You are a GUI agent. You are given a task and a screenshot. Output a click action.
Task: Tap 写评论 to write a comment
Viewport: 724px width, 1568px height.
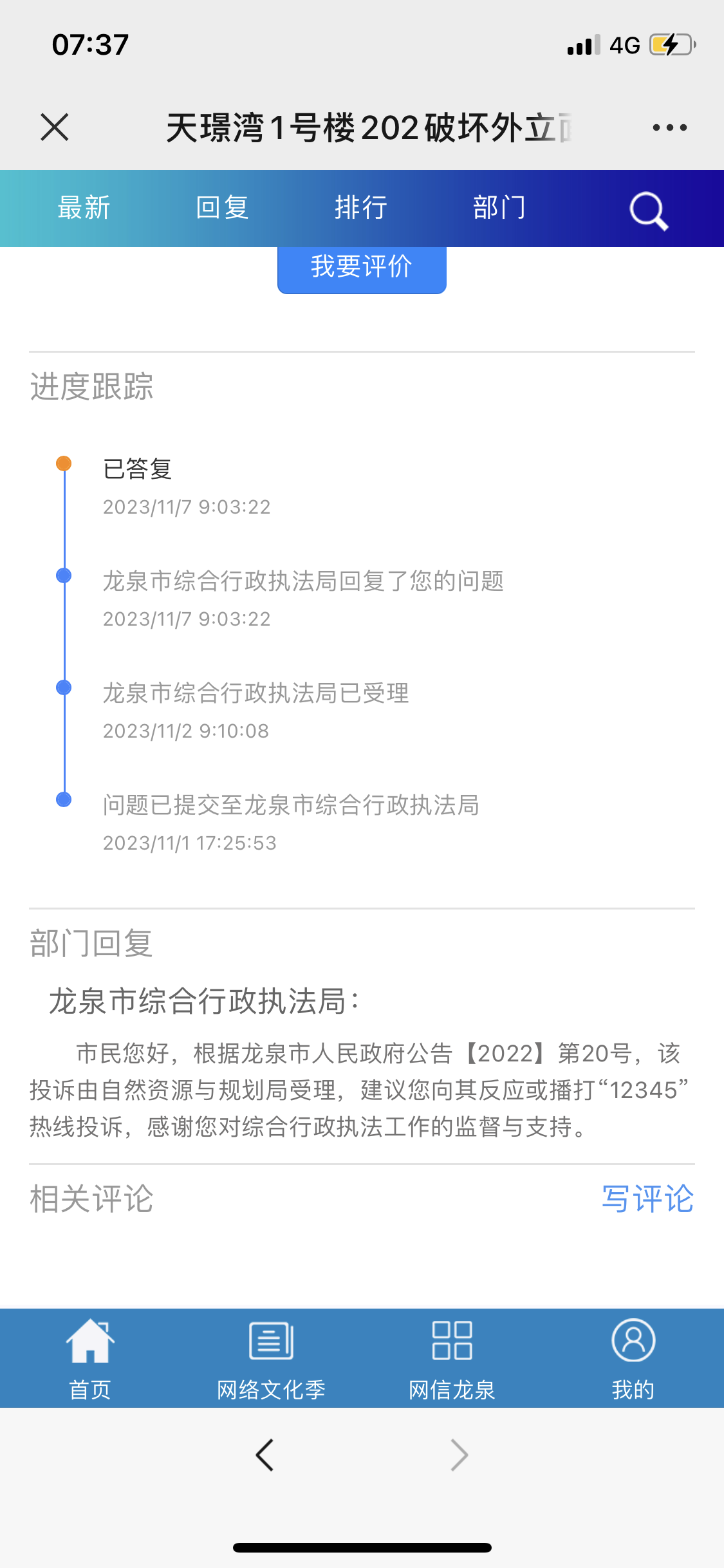(x=647, y=1199)
